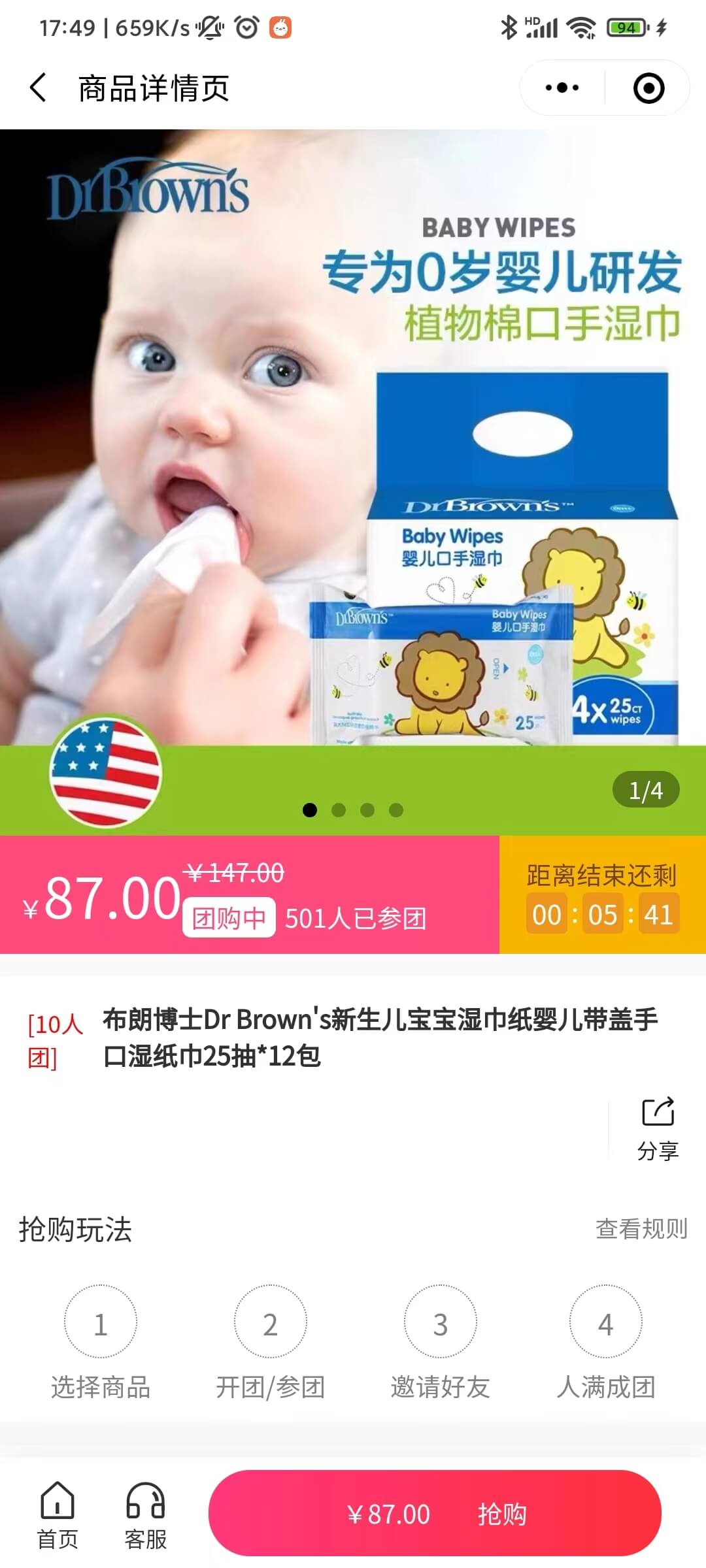Open the mini program more-options menu
The height and width of the screenshot is (1568, 706).
pyautogui.click(x=562, y=88)
